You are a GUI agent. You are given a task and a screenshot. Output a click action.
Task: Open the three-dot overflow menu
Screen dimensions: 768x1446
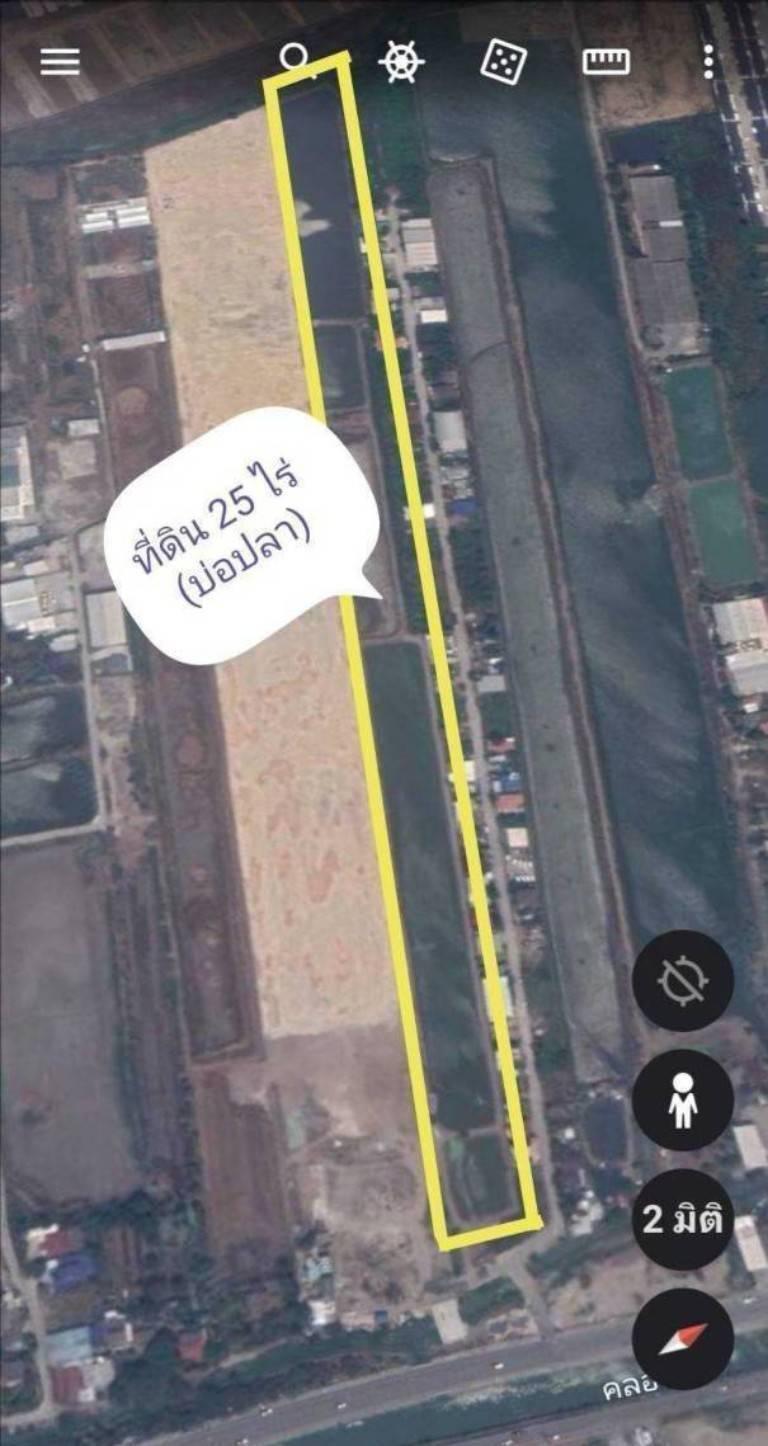tap(709, 61)
